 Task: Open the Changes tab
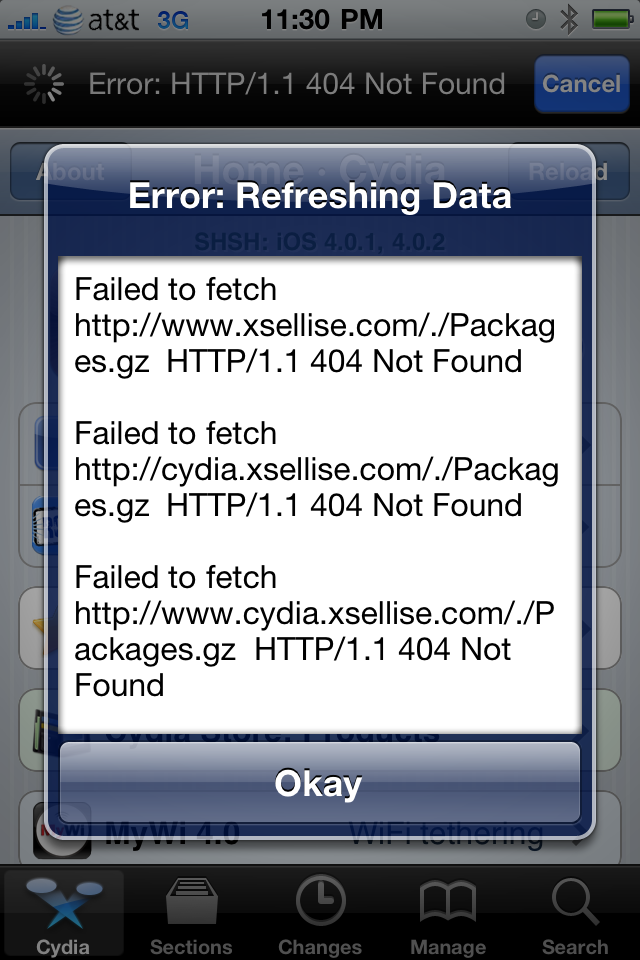[x=320, y=915]
